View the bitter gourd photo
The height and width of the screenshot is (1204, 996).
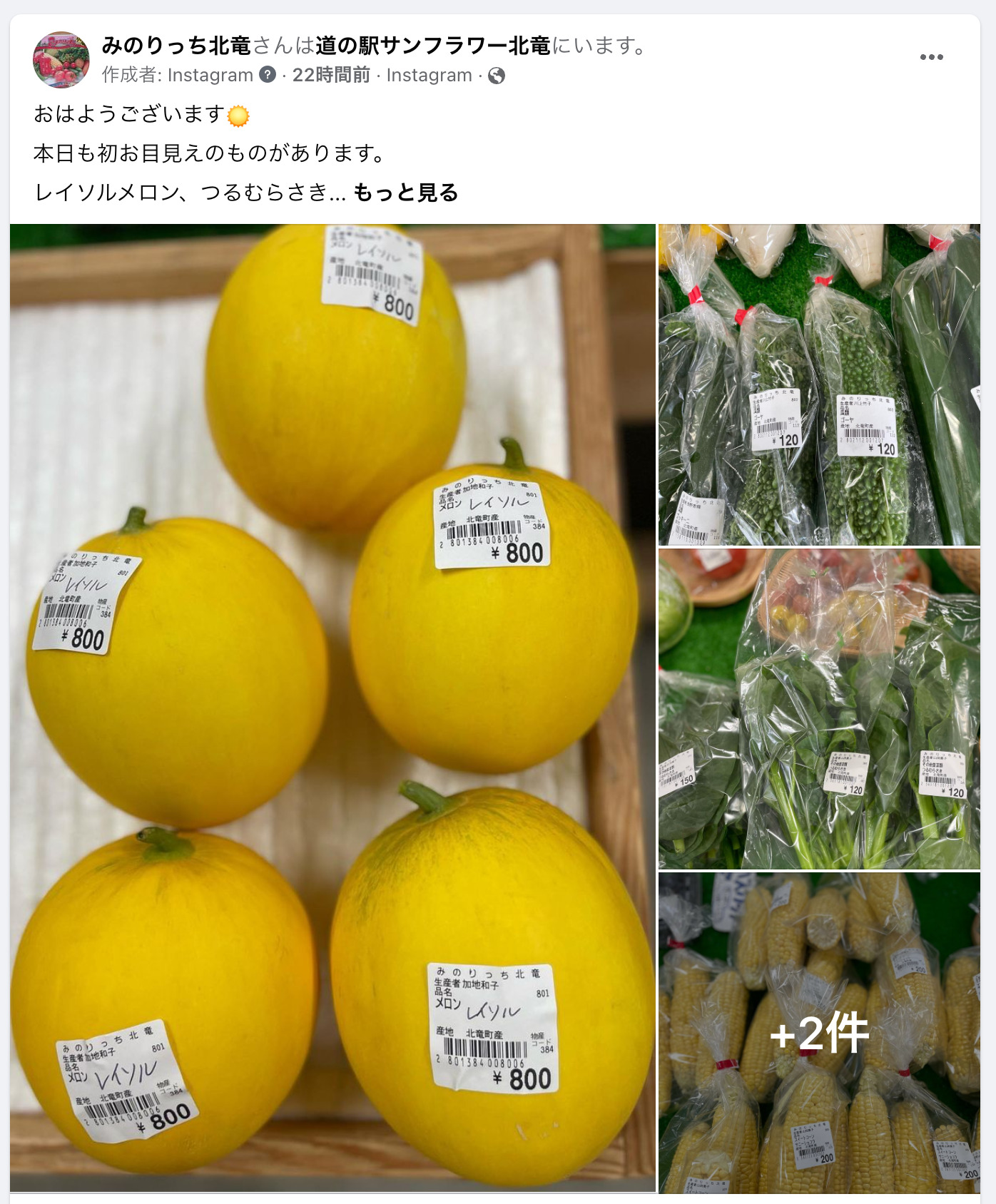click(x=819, y=385)
